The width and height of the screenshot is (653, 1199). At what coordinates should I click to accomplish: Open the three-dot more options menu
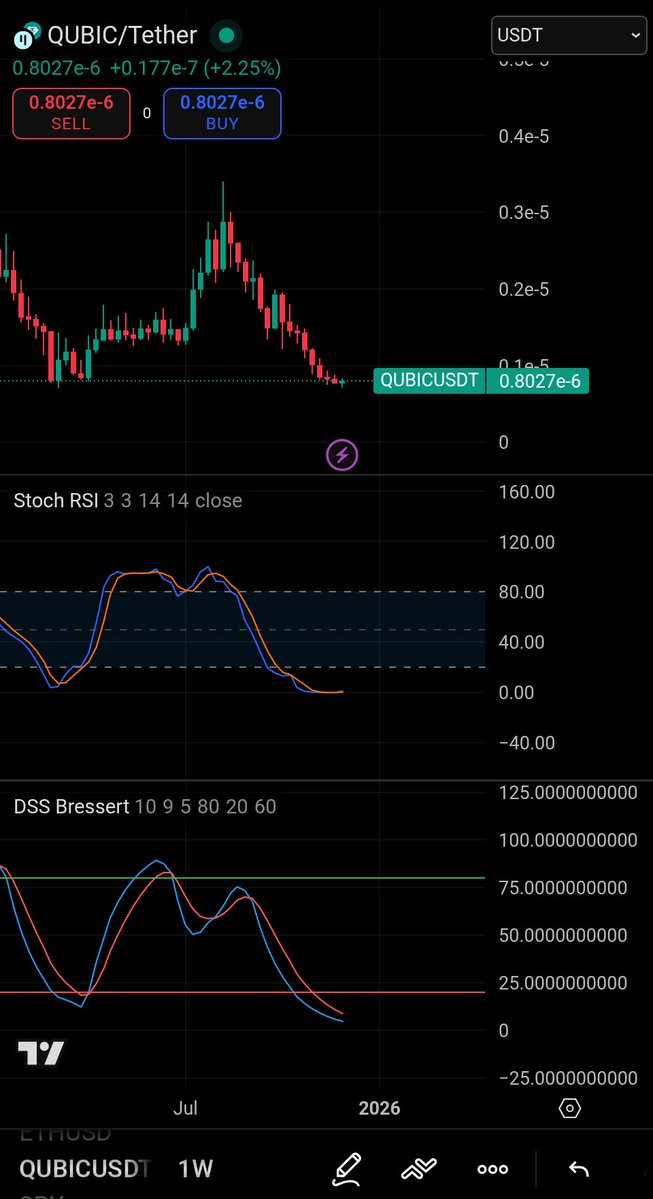point(492,1168)
